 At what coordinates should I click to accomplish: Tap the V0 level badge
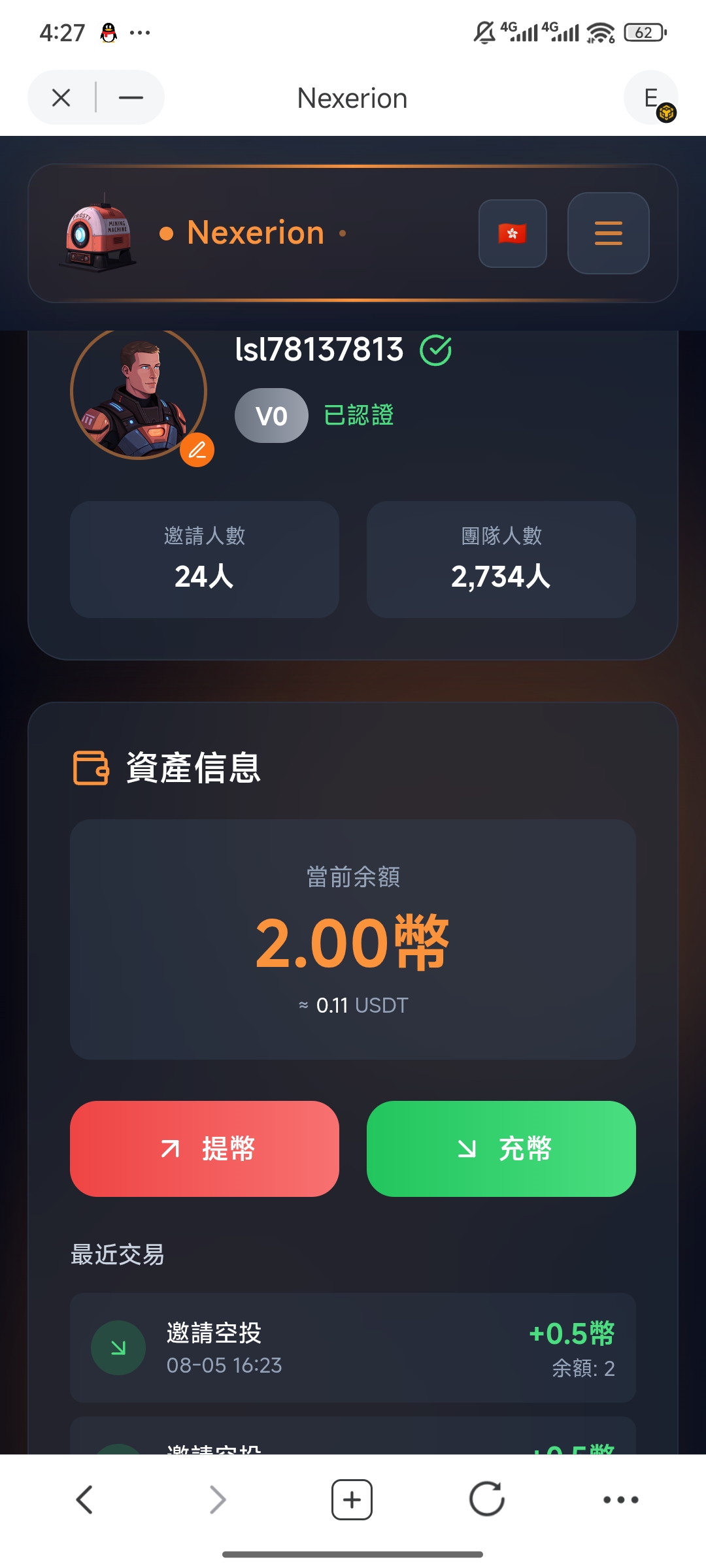pyautogui.click(x=271, y=415)
